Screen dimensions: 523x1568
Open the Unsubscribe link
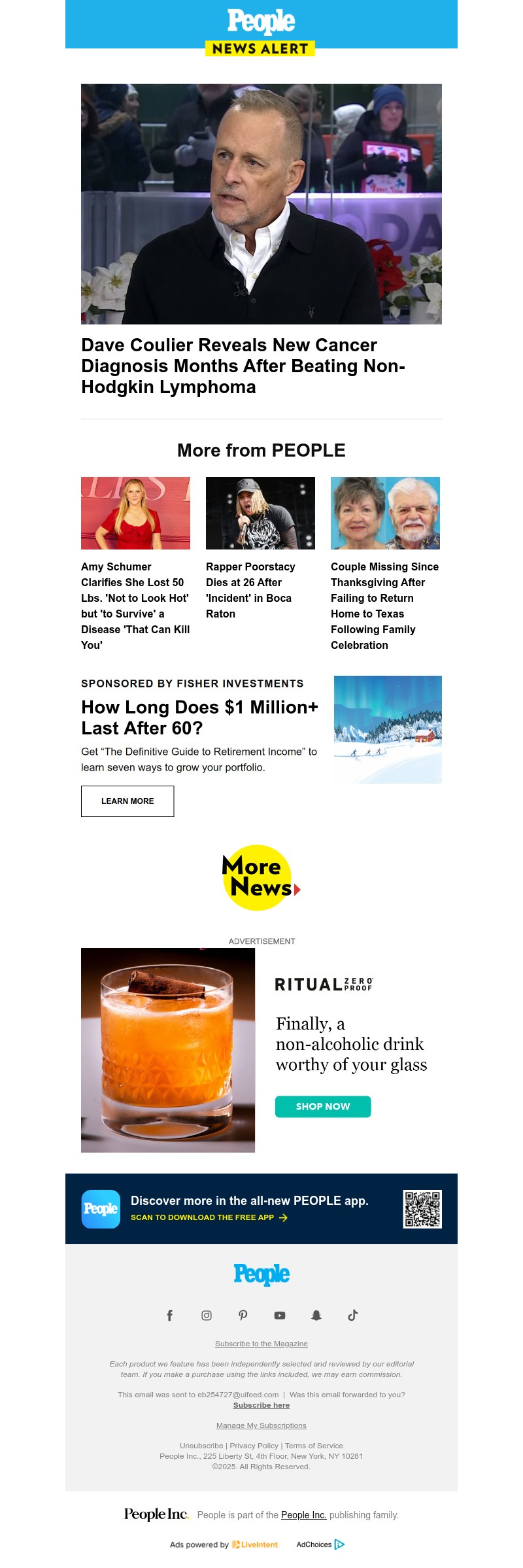pyautogui.click(x=201, y=1445)
